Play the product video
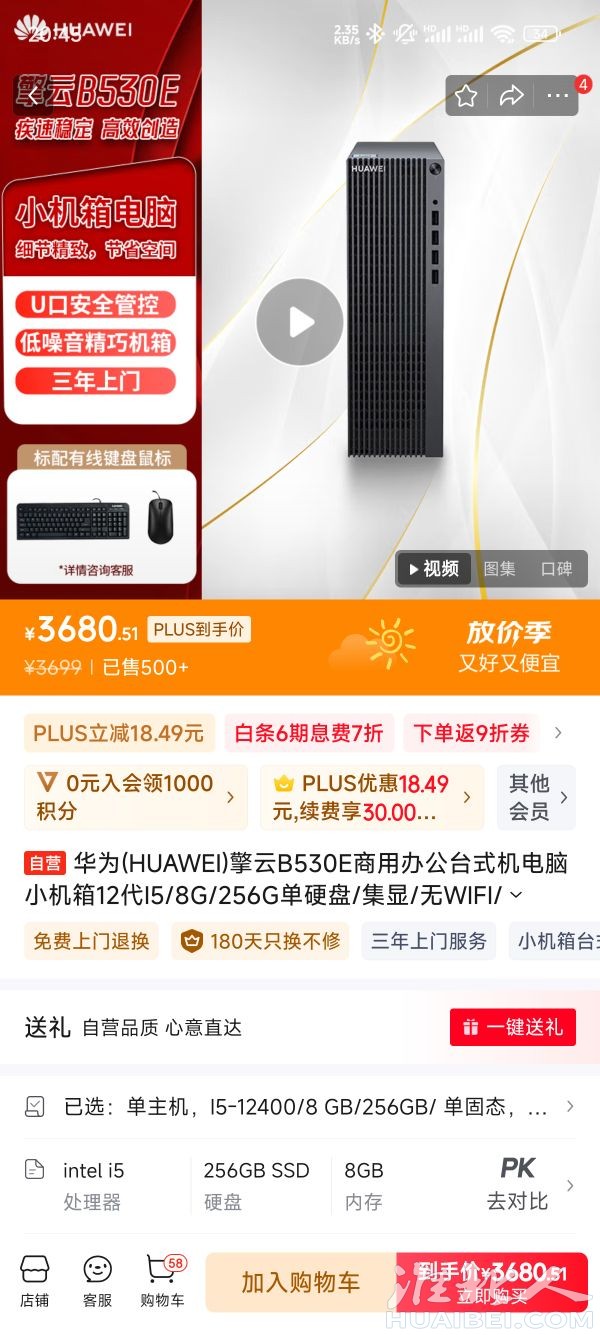 [300, 322]
